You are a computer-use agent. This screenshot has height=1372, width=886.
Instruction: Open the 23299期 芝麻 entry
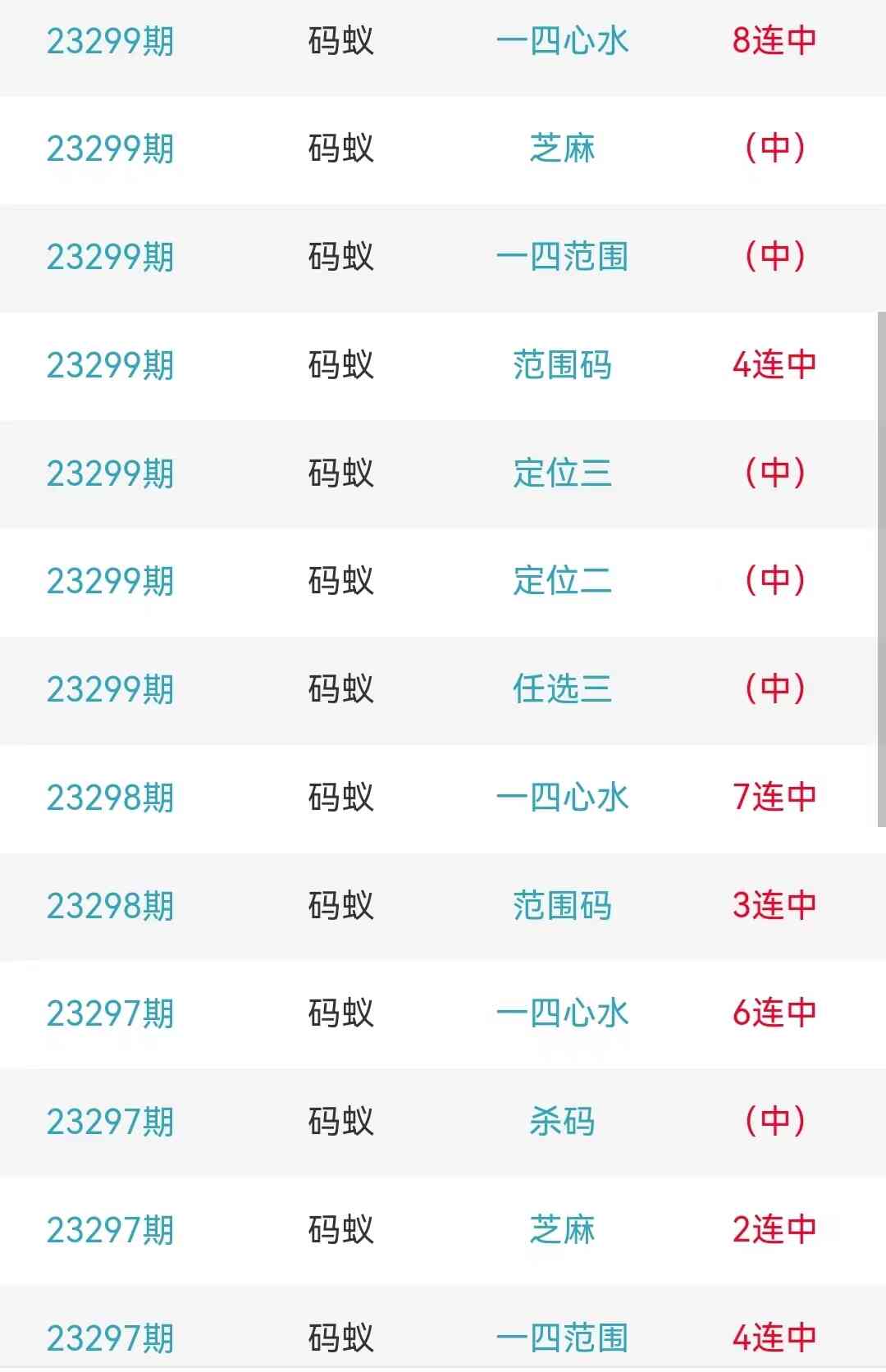(562, 149)
